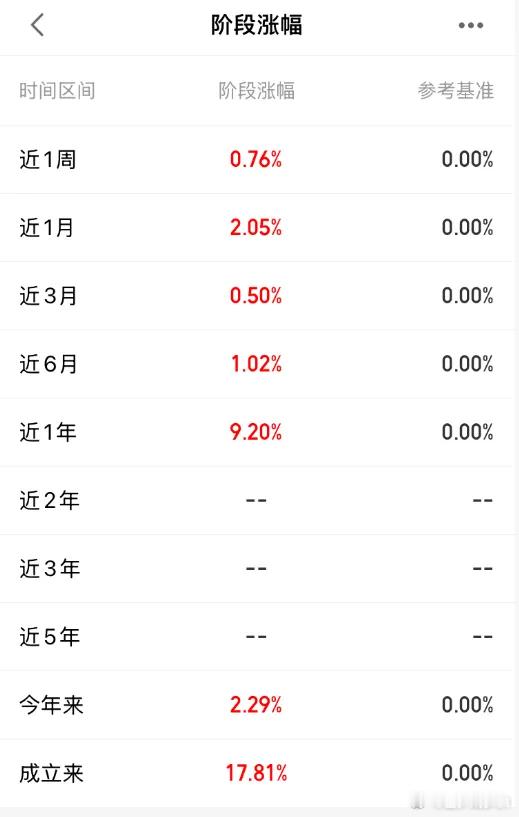Viewport: 519px width, 817px height.
Task: Go back using the arrow icon
Action: pyautogui.click(x=38, y=25)
